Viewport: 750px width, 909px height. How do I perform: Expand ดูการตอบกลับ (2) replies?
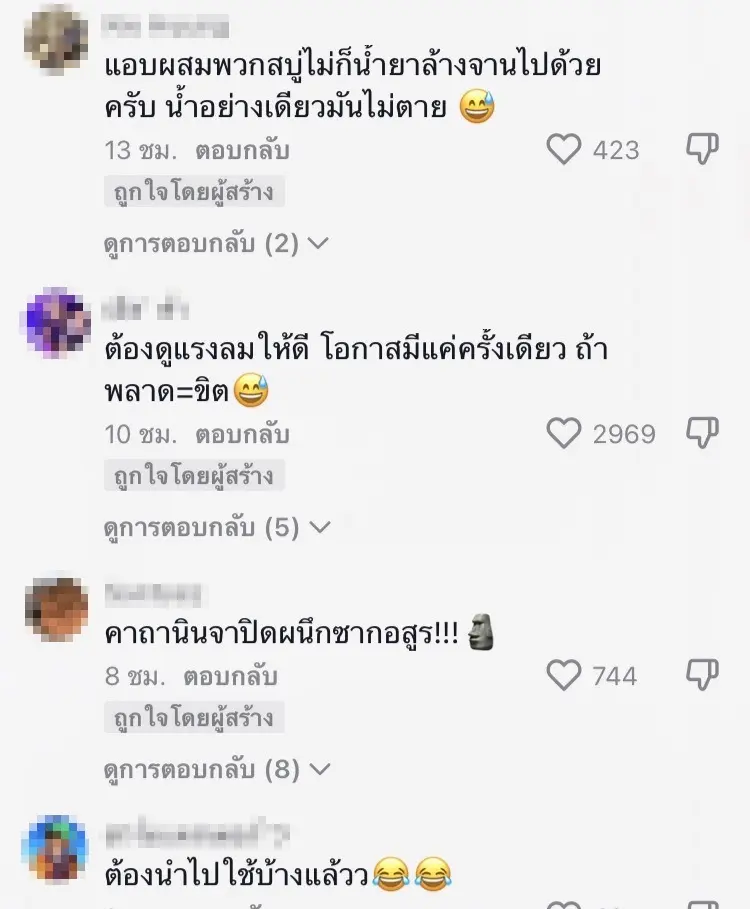tap(216, 243)
